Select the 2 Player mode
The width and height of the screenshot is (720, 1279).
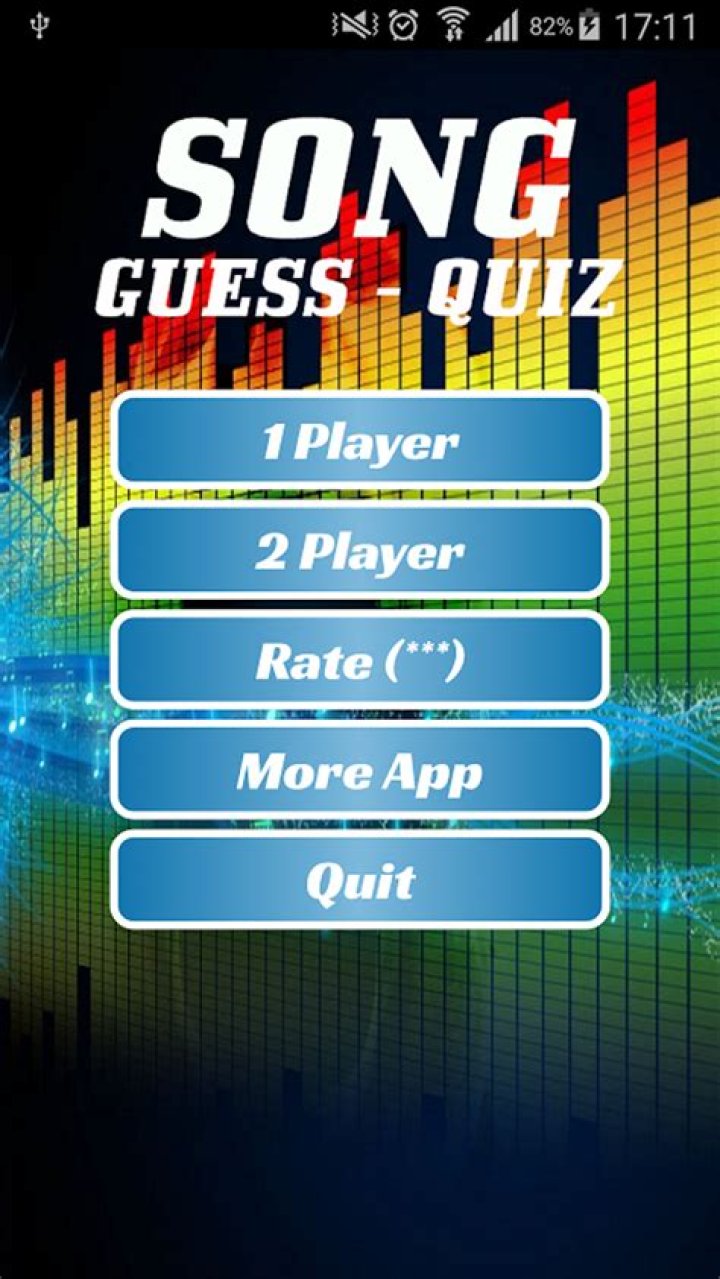tap(360, 551)
